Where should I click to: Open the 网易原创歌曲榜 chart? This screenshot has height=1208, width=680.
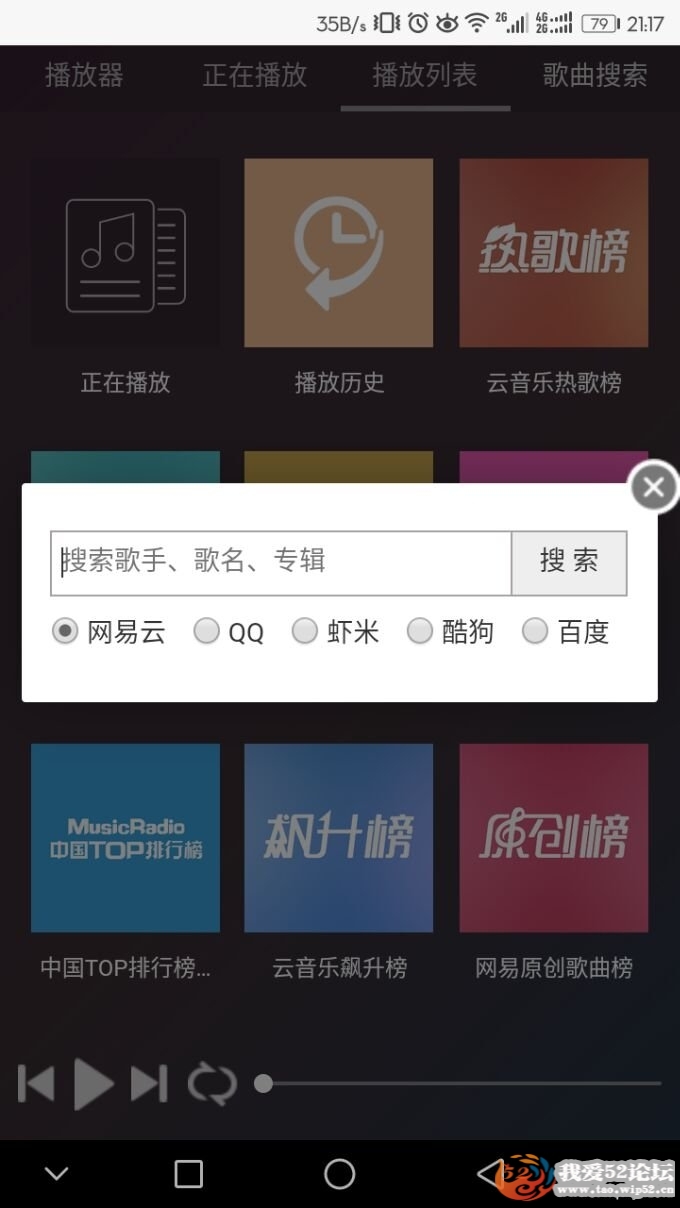point(554,838)
